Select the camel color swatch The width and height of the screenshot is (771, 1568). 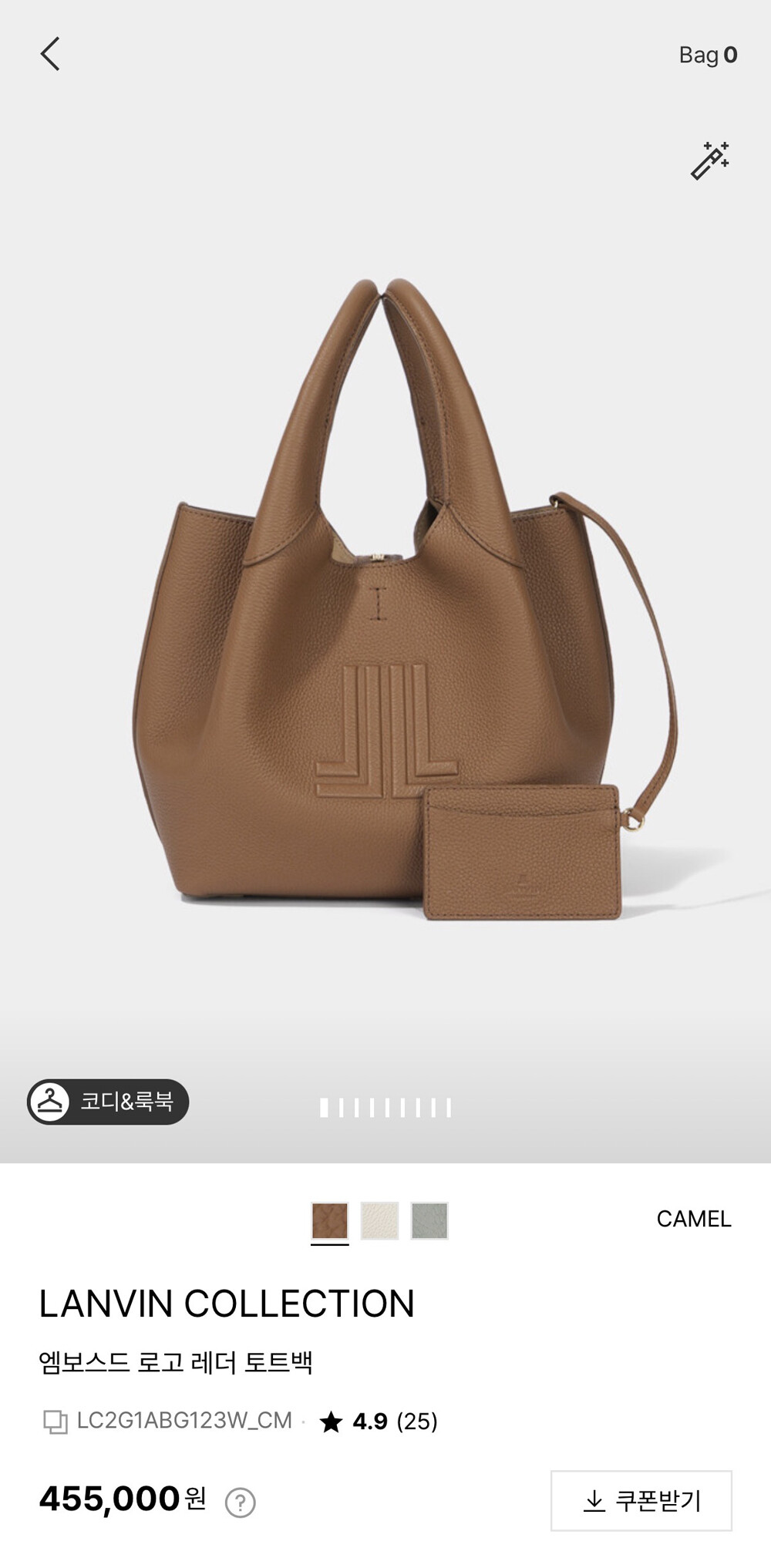click(x=330, y=1221)
